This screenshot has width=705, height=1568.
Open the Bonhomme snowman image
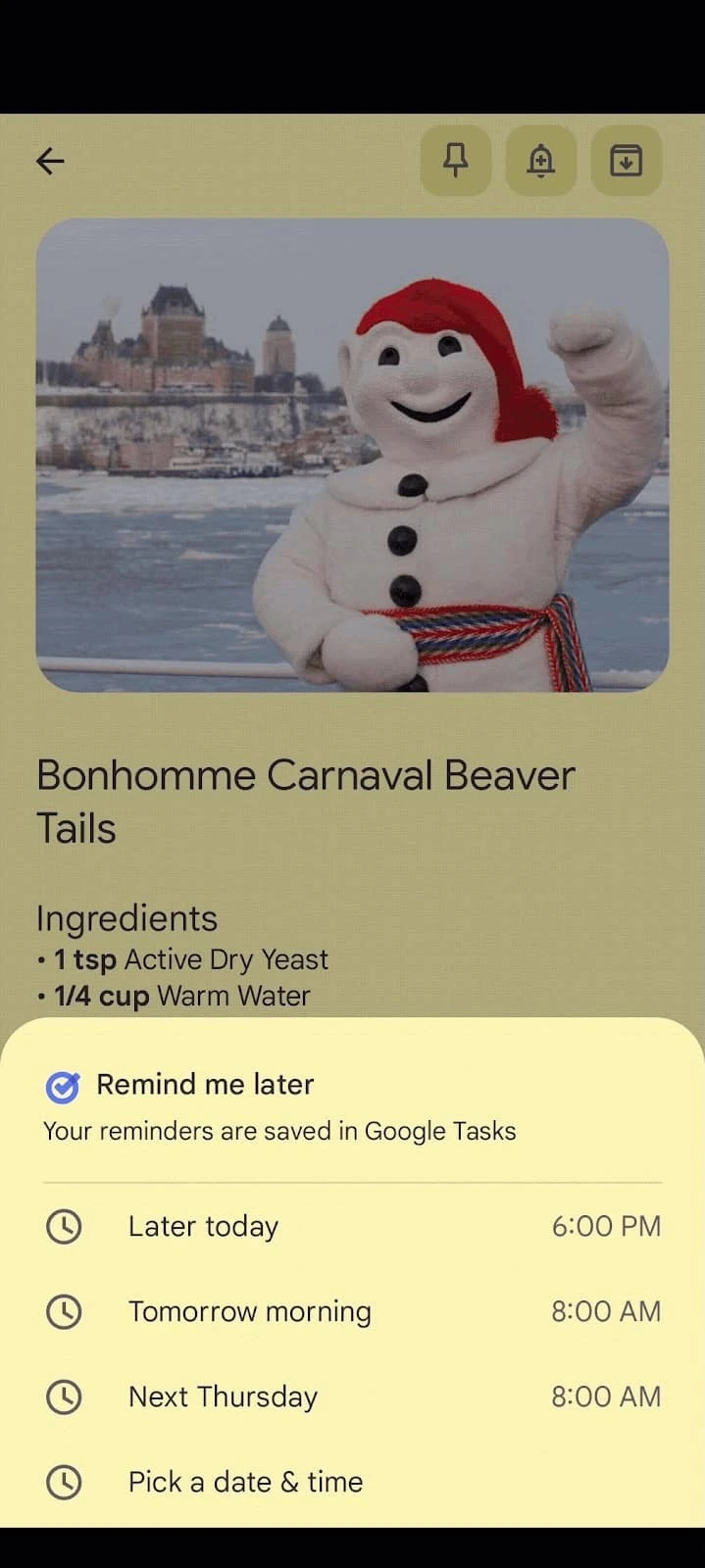click(x=353, y=455)
